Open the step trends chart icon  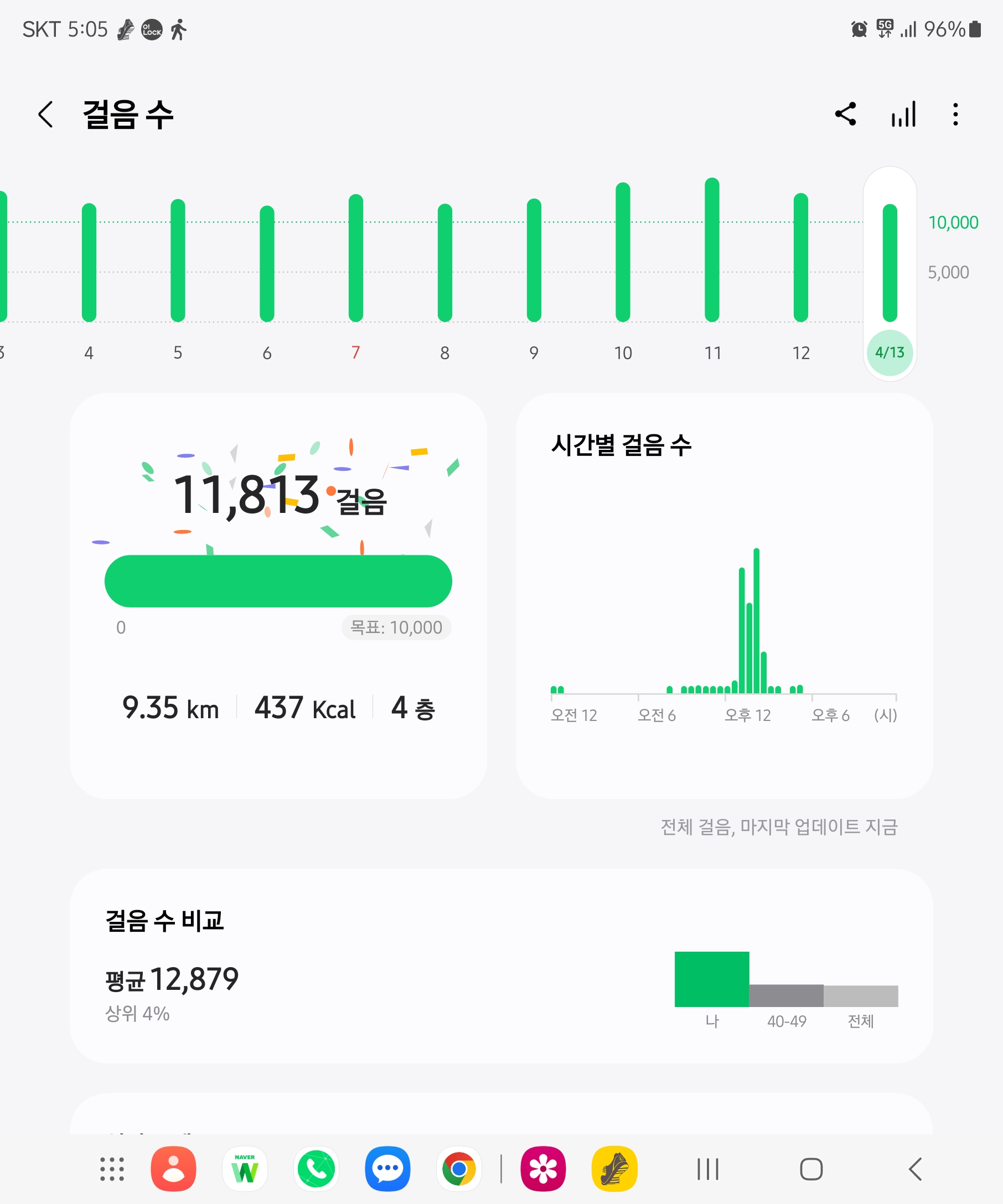tap(903, 114)
